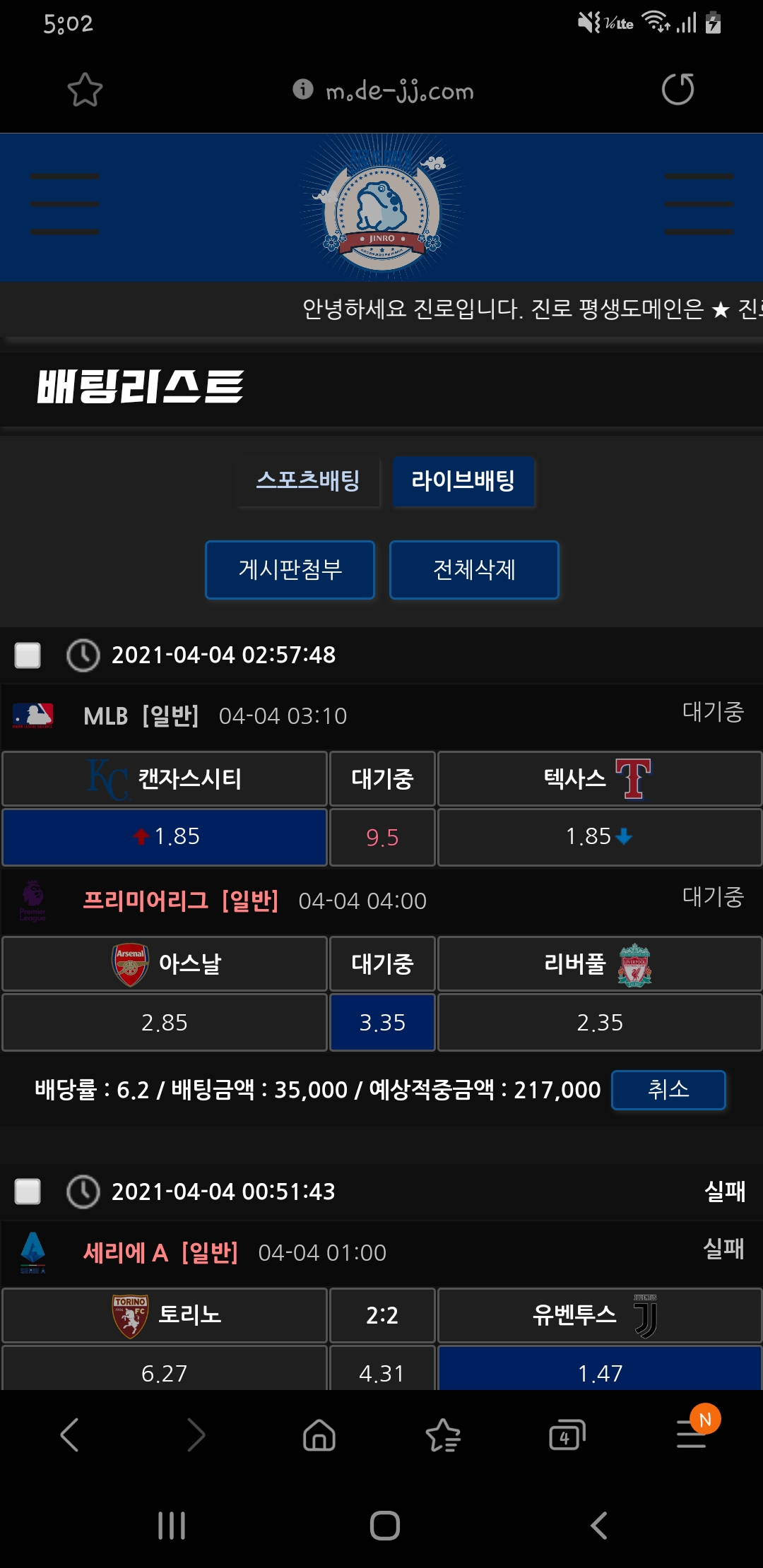Open the left hamburger menu
This screenshot has height=1568, width=763.
[64, 204]
